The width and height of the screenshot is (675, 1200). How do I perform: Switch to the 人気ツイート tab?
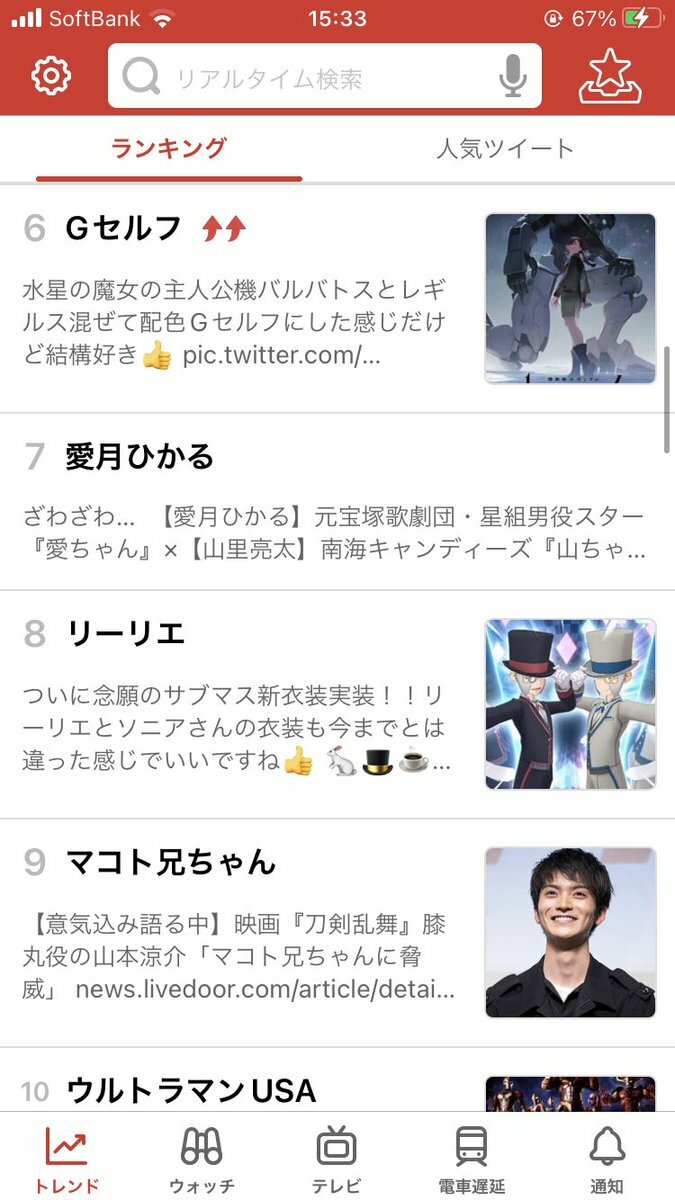[505, 149]
